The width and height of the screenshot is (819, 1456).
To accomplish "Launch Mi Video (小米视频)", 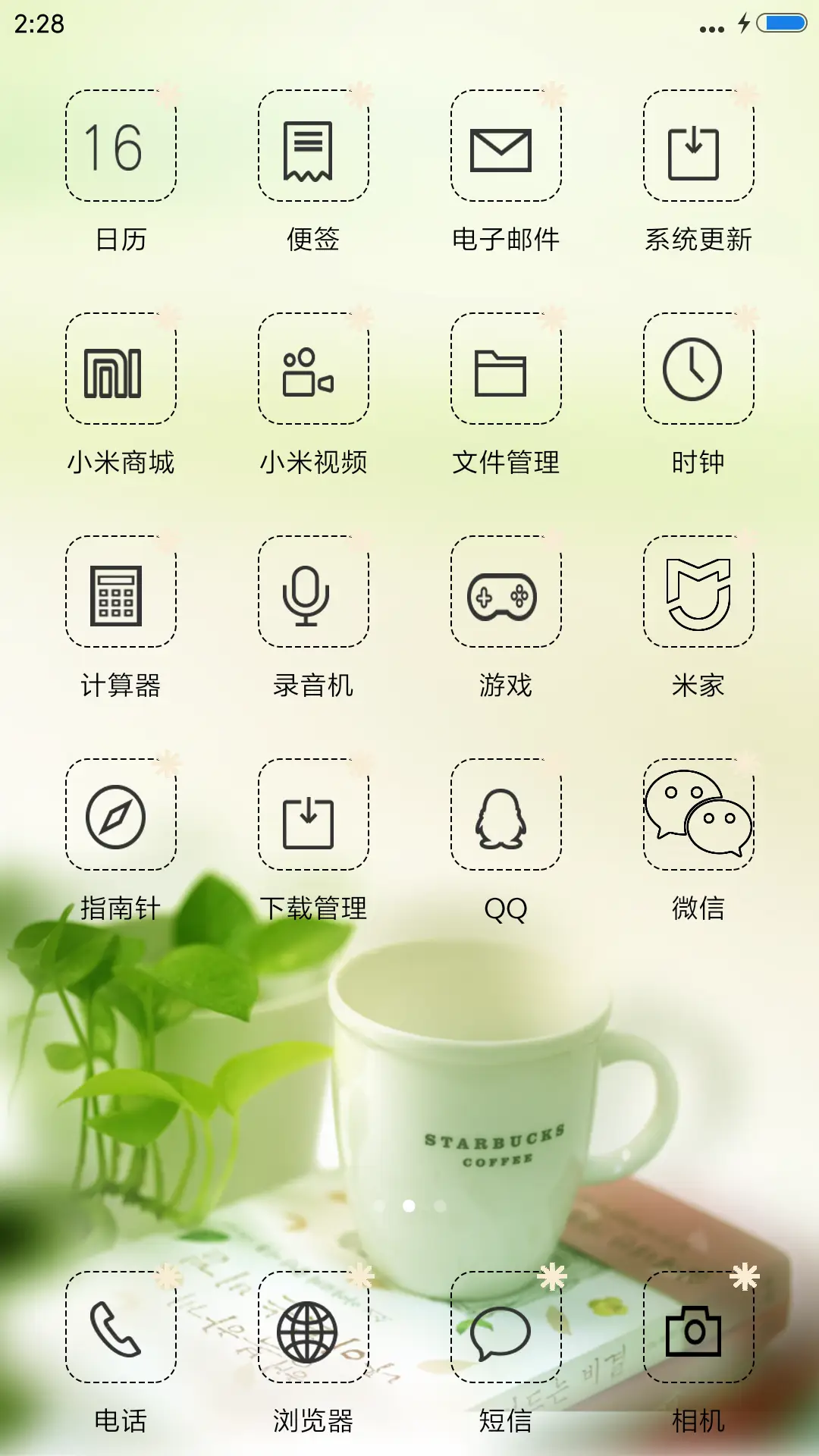I will pyautogui.click(x=313, y=370).
